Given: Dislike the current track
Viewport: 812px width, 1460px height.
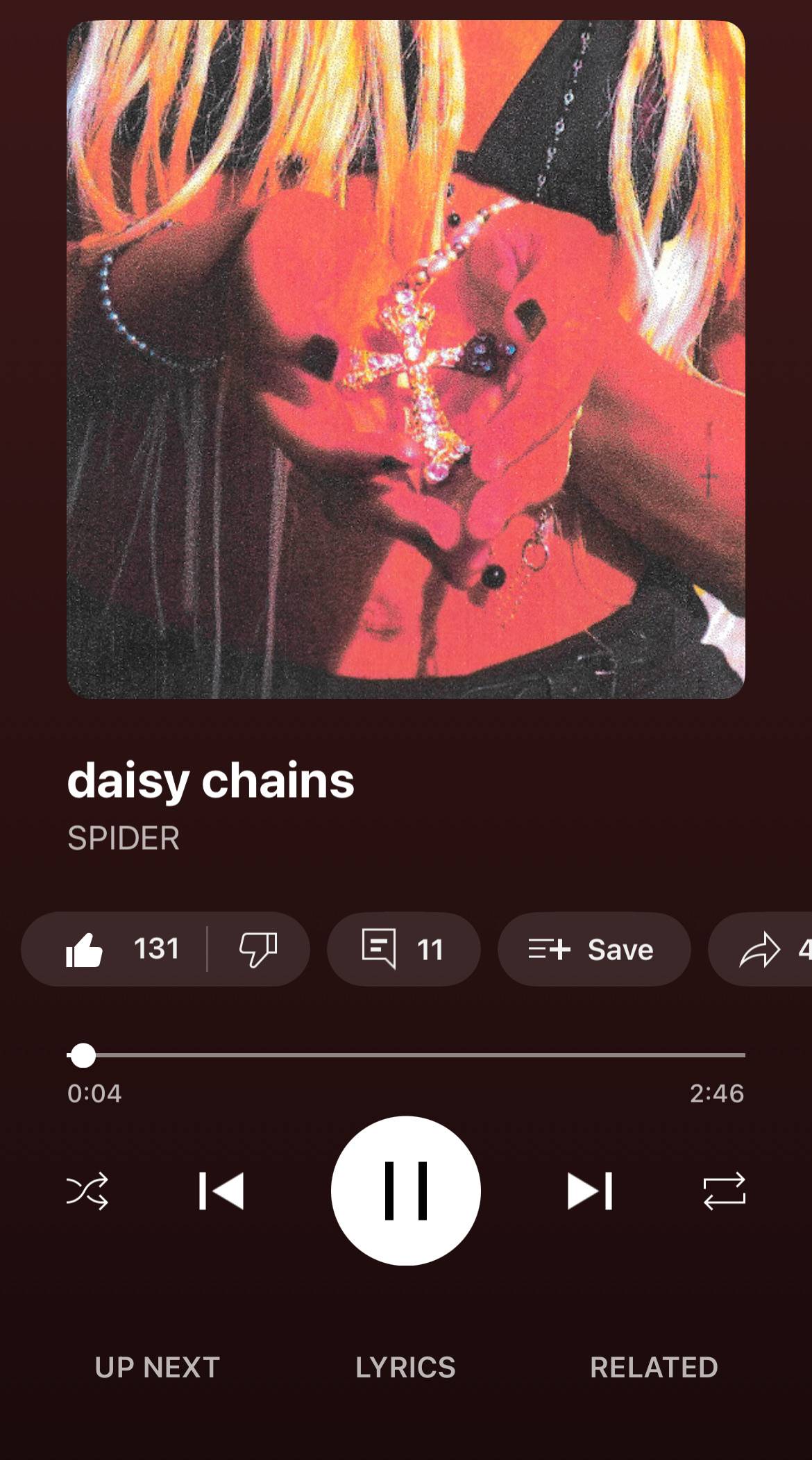Looking at the screenshot, I should pyautogui.click(x=258, y=949).
